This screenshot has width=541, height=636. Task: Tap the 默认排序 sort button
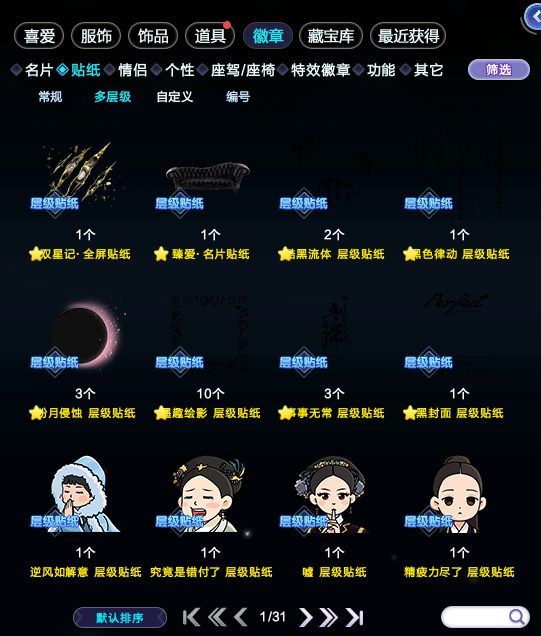pyautogui.click(x=120, y=618)
